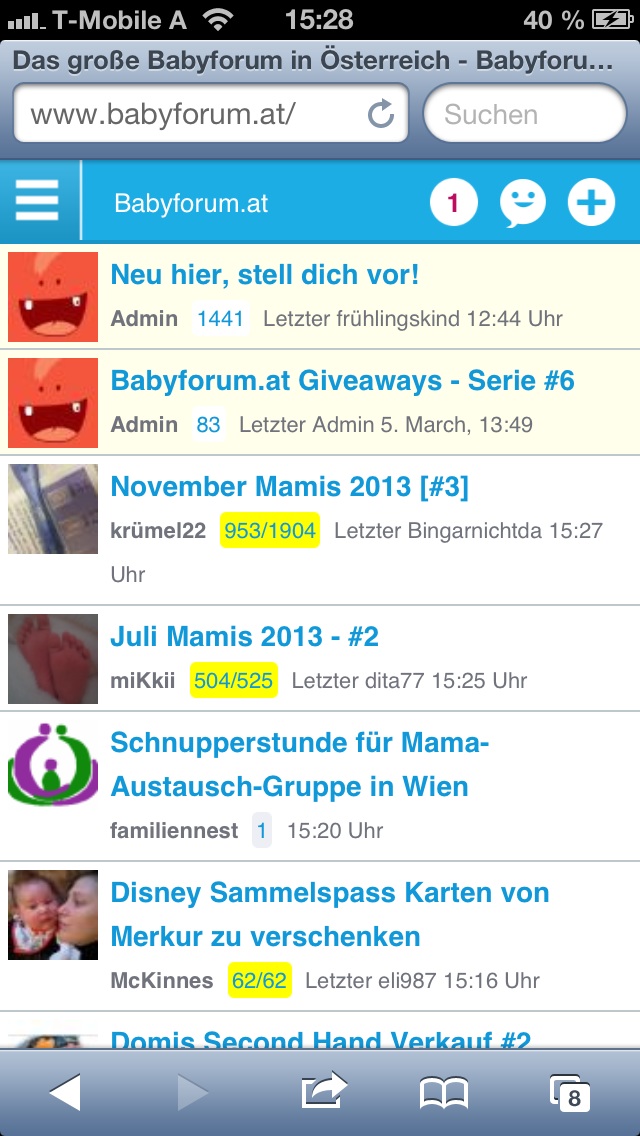This screenshot has width=640, height=1136.
Task: Open Juli Mamis 2013 - #2 thread
Action: (x=244, y=637)
